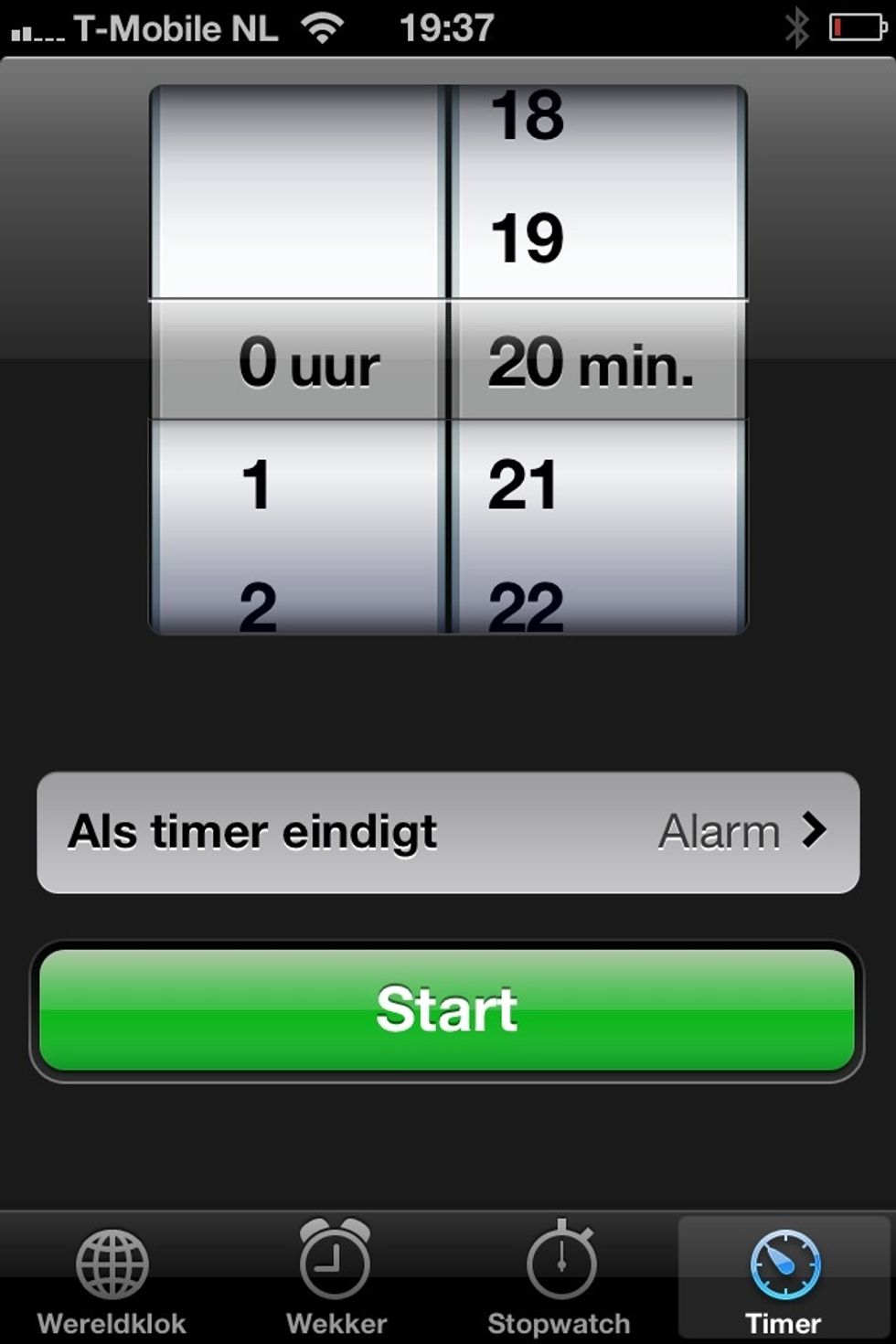896x1344 pixels.
Task: Choose 18 in the minutes wheel
Action: point(528,117)
